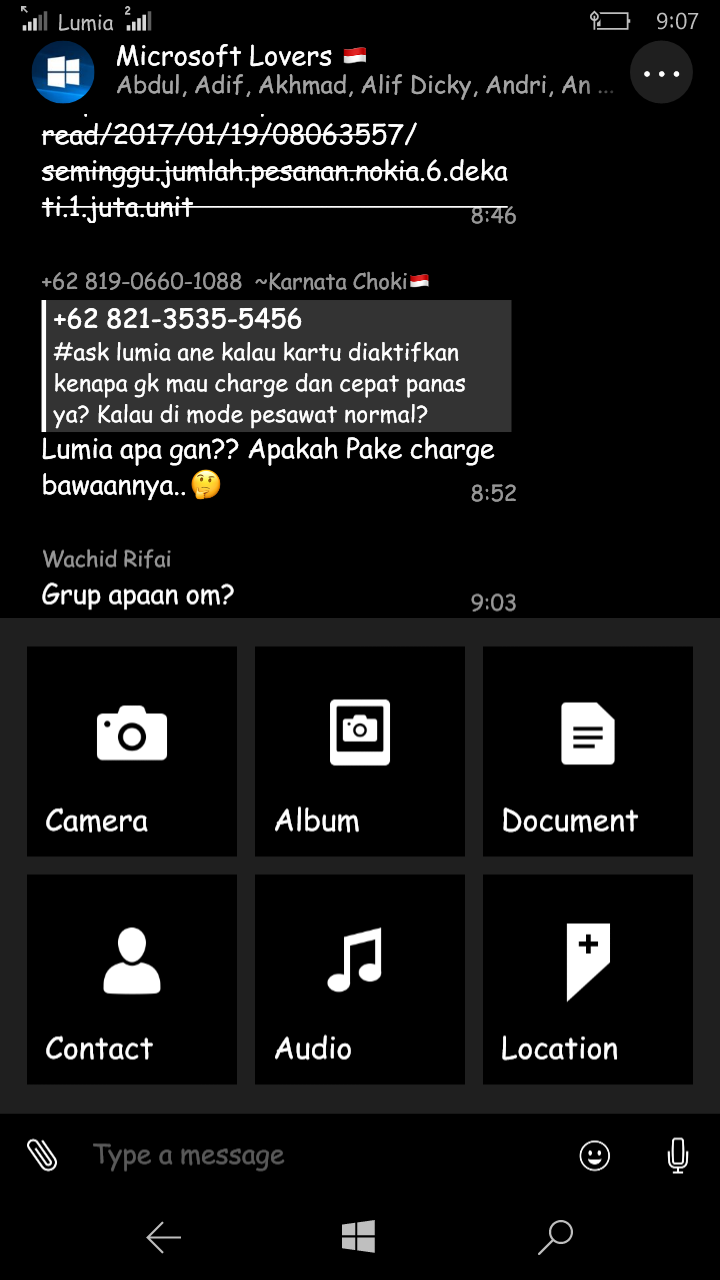Open the system search magnifier
Screen dimensions: 720x1280
click(x=555, y=1237)
